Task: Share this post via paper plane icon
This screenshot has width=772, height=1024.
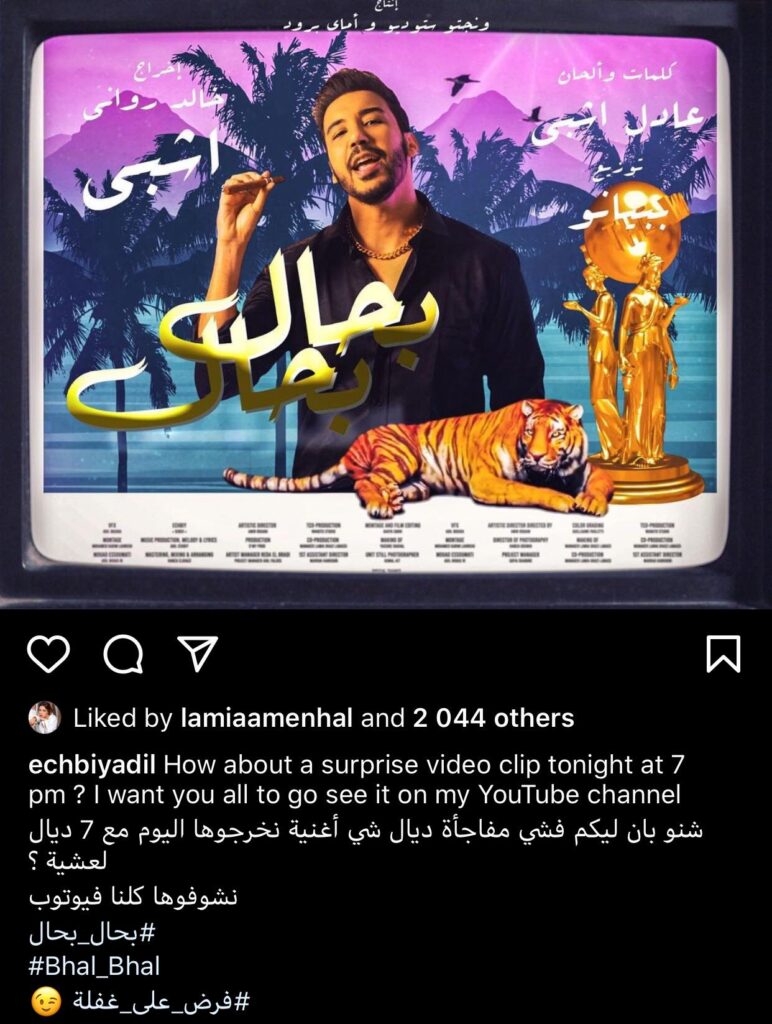Action: (197, 653)
